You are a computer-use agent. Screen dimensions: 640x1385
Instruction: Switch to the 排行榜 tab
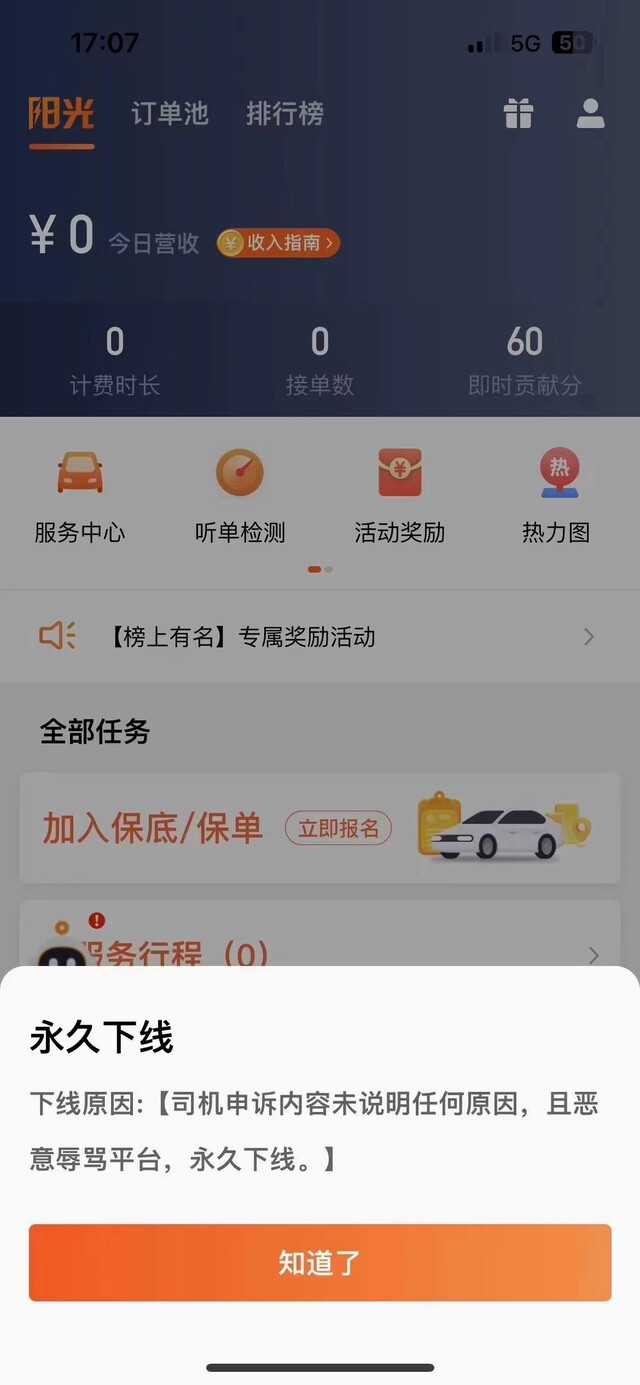285,113
